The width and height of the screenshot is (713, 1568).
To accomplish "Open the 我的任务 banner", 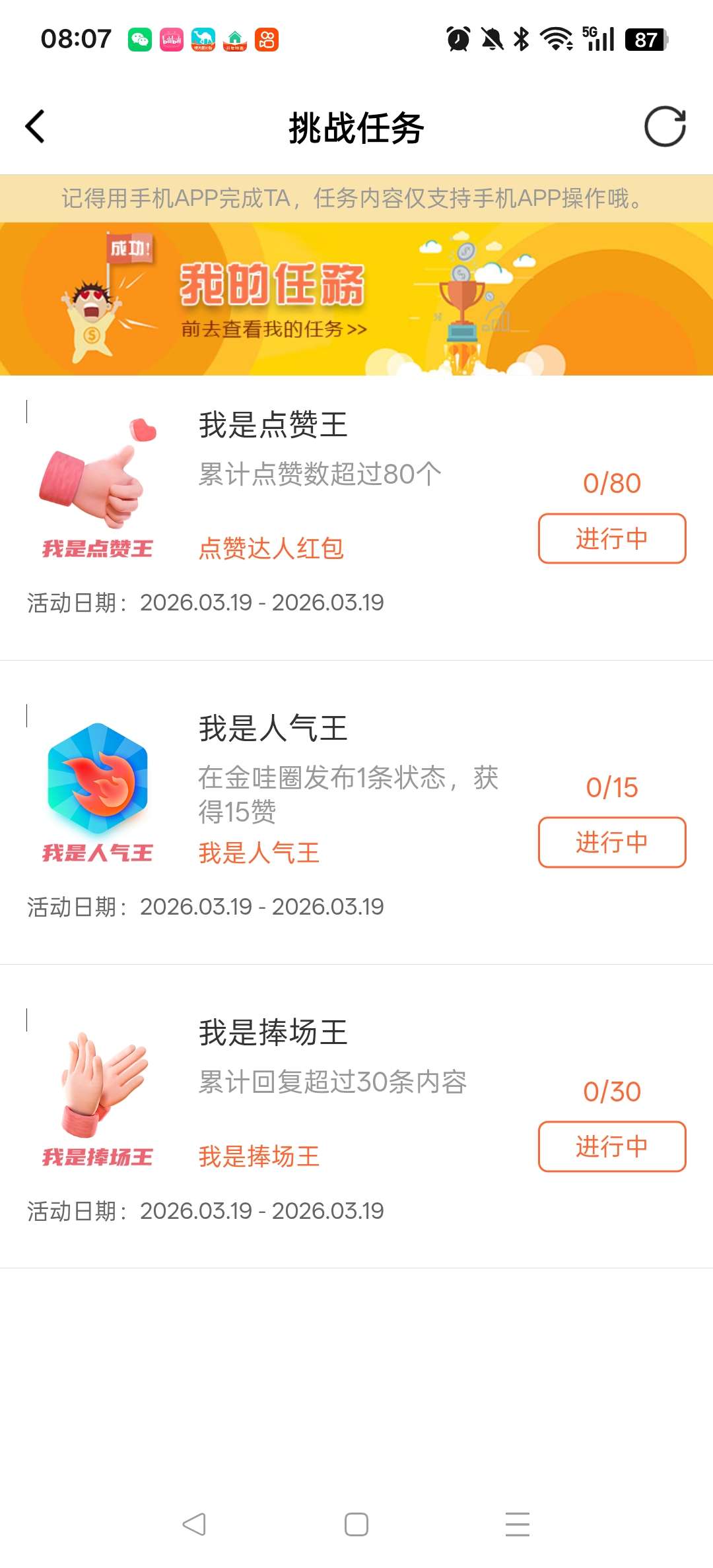I will pyautogui.click(x=356, y=299).
